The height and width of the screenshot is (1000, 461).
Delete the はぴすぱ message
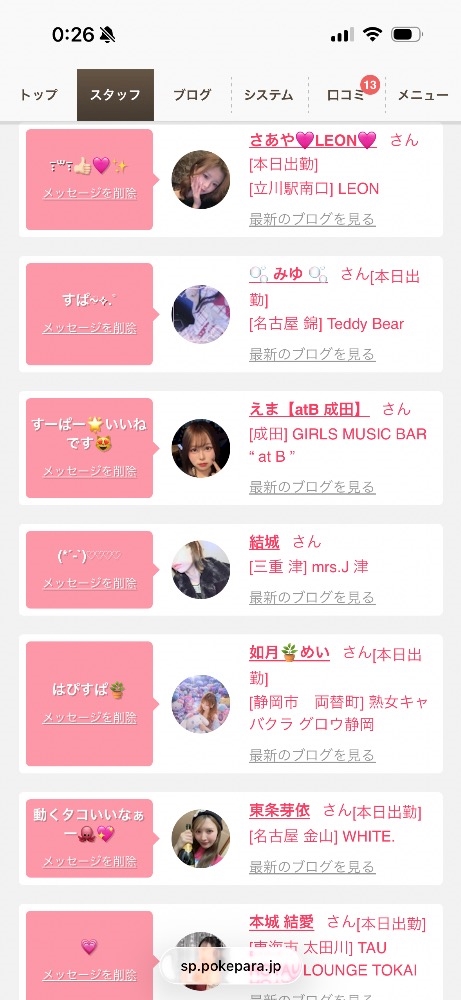point(89,717)
